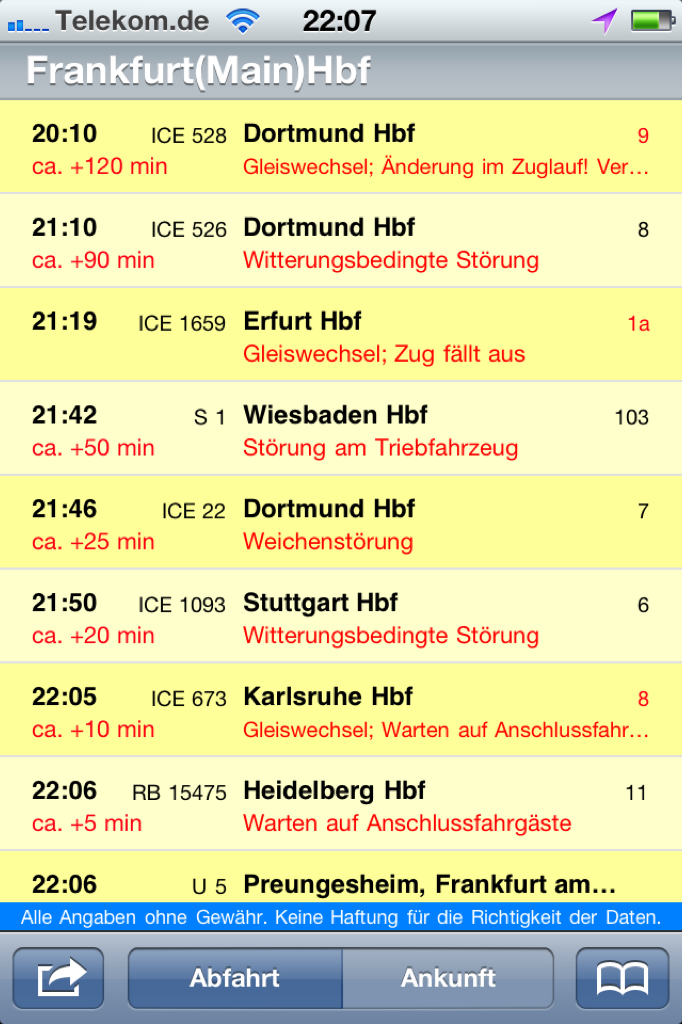Show ICE 1093 to Stuttgart Hbf
The height and width of the screenshot is (1024, 682).
(340, 618)
